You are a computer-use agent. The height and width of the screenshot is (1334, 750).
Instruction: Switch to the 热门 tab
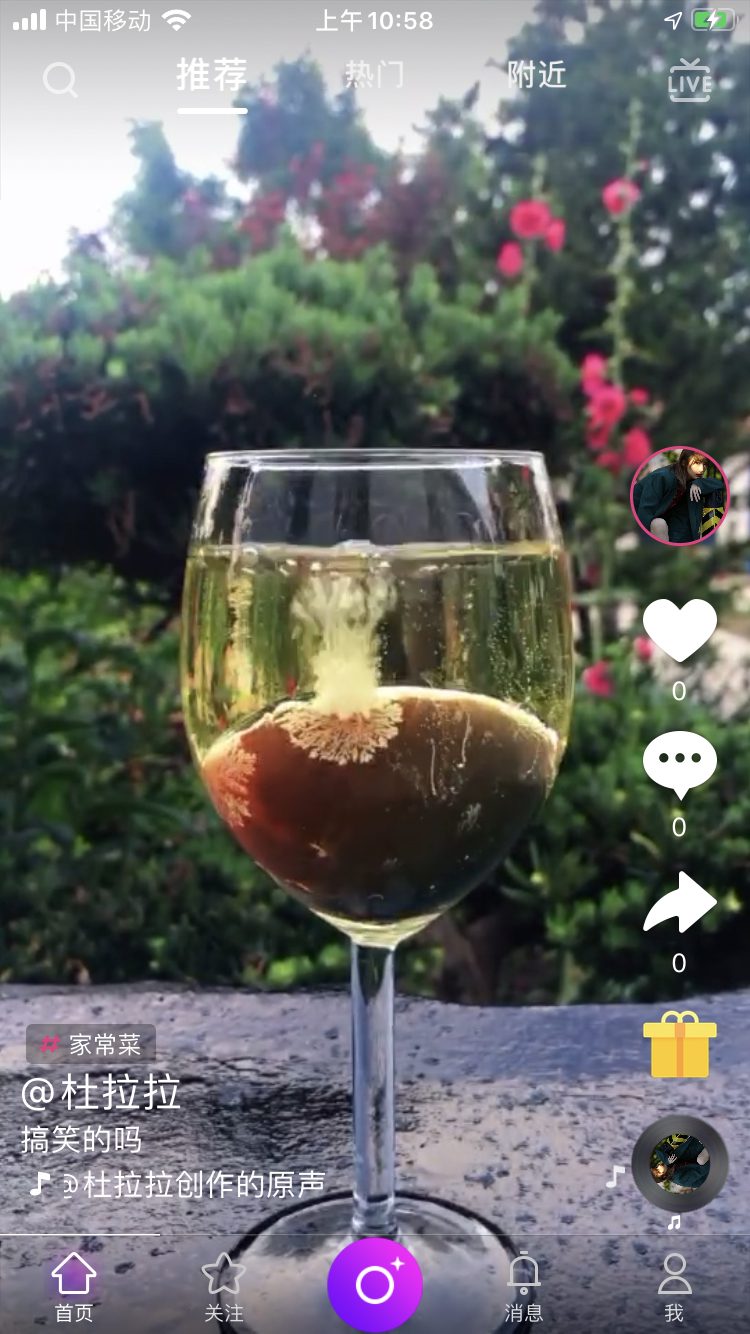[374, 76]
